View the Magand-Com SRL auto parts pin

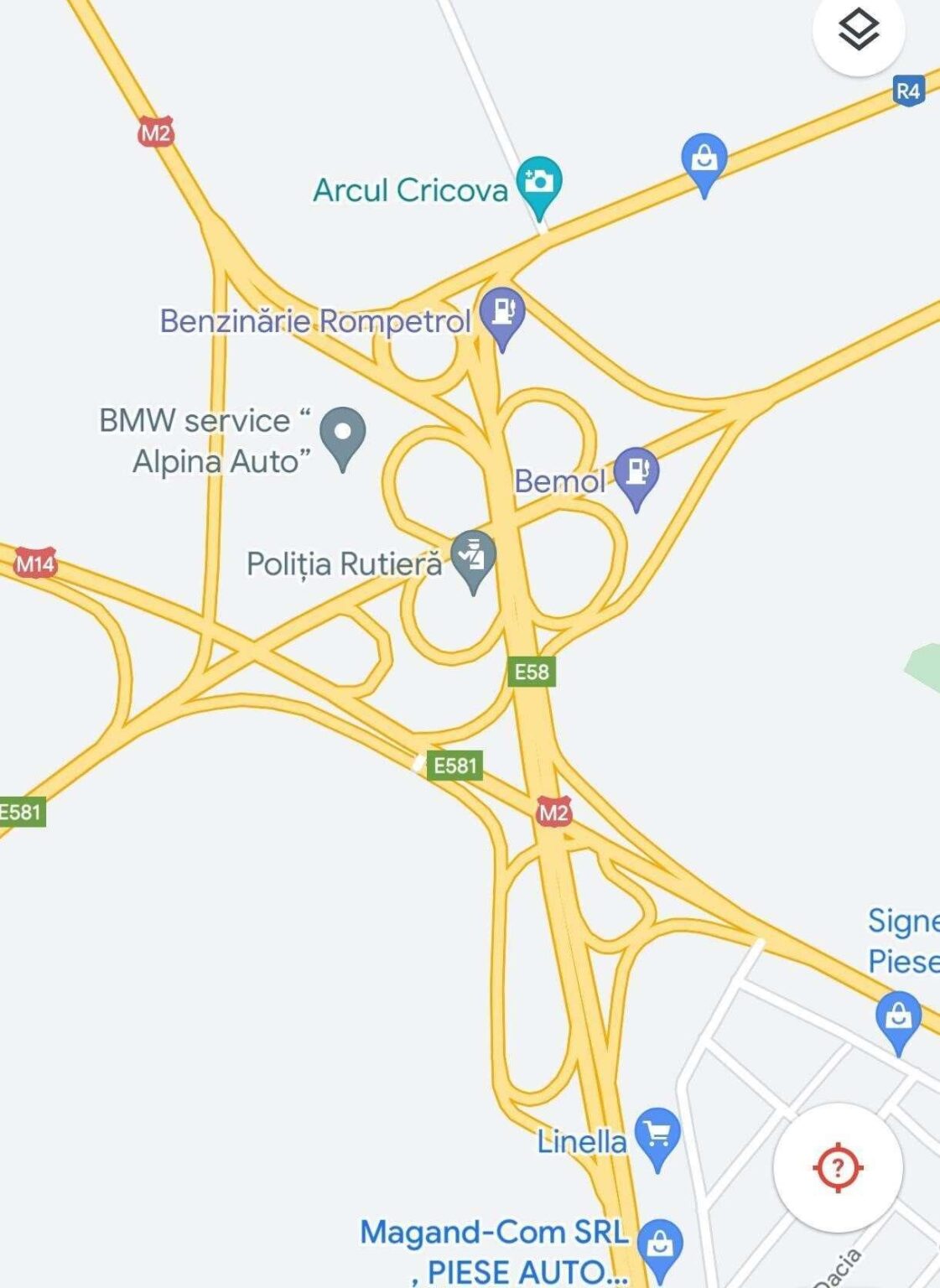click(660, 1245)
